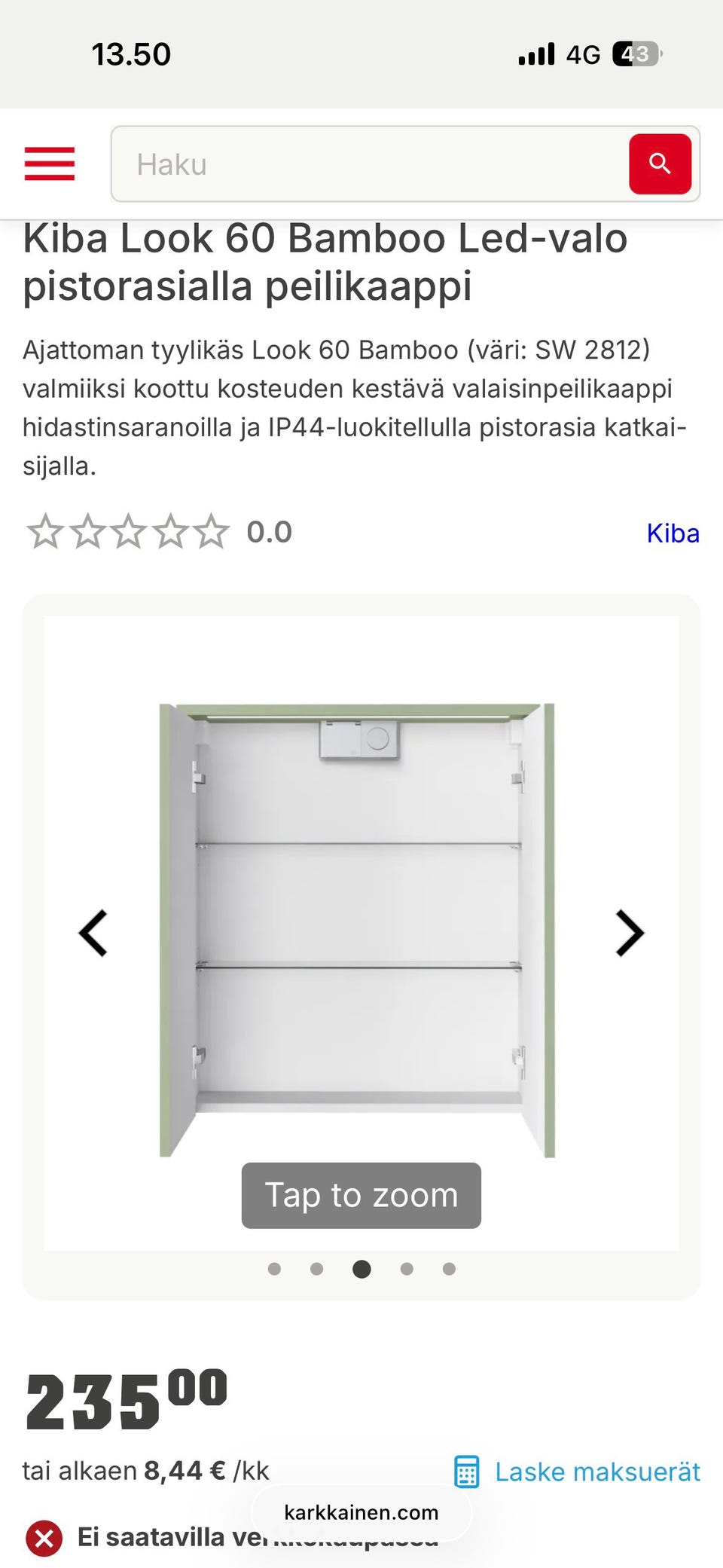Screen dimensions: 723x1568
Task: Select the first carousel dot
Action: (x=274, y=1269)
